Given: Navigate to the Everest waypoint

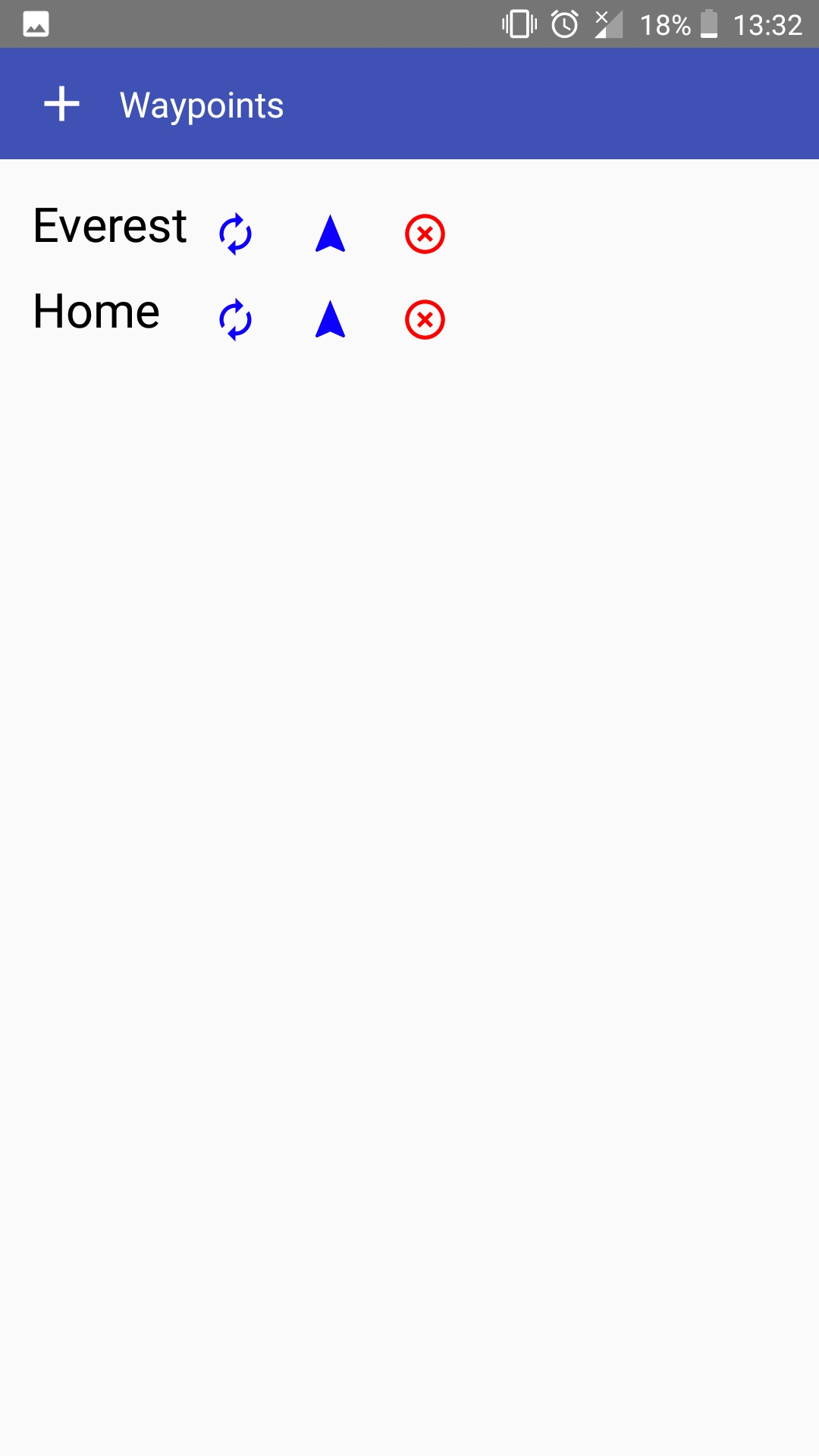Looking at the screenshot, I should (x=330, y=234).
